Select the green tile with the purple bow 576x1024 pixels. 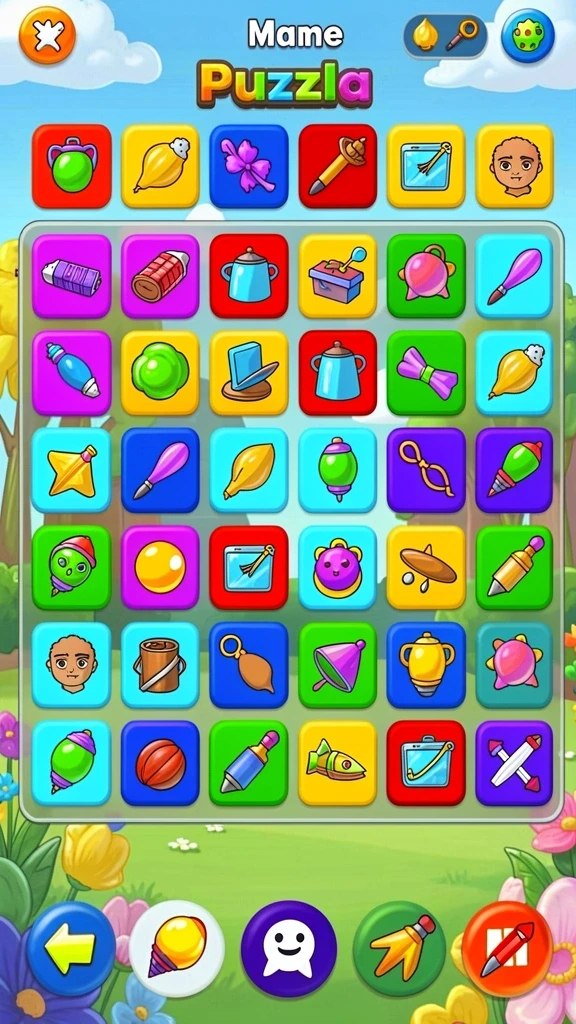click(x=426, y=373)
